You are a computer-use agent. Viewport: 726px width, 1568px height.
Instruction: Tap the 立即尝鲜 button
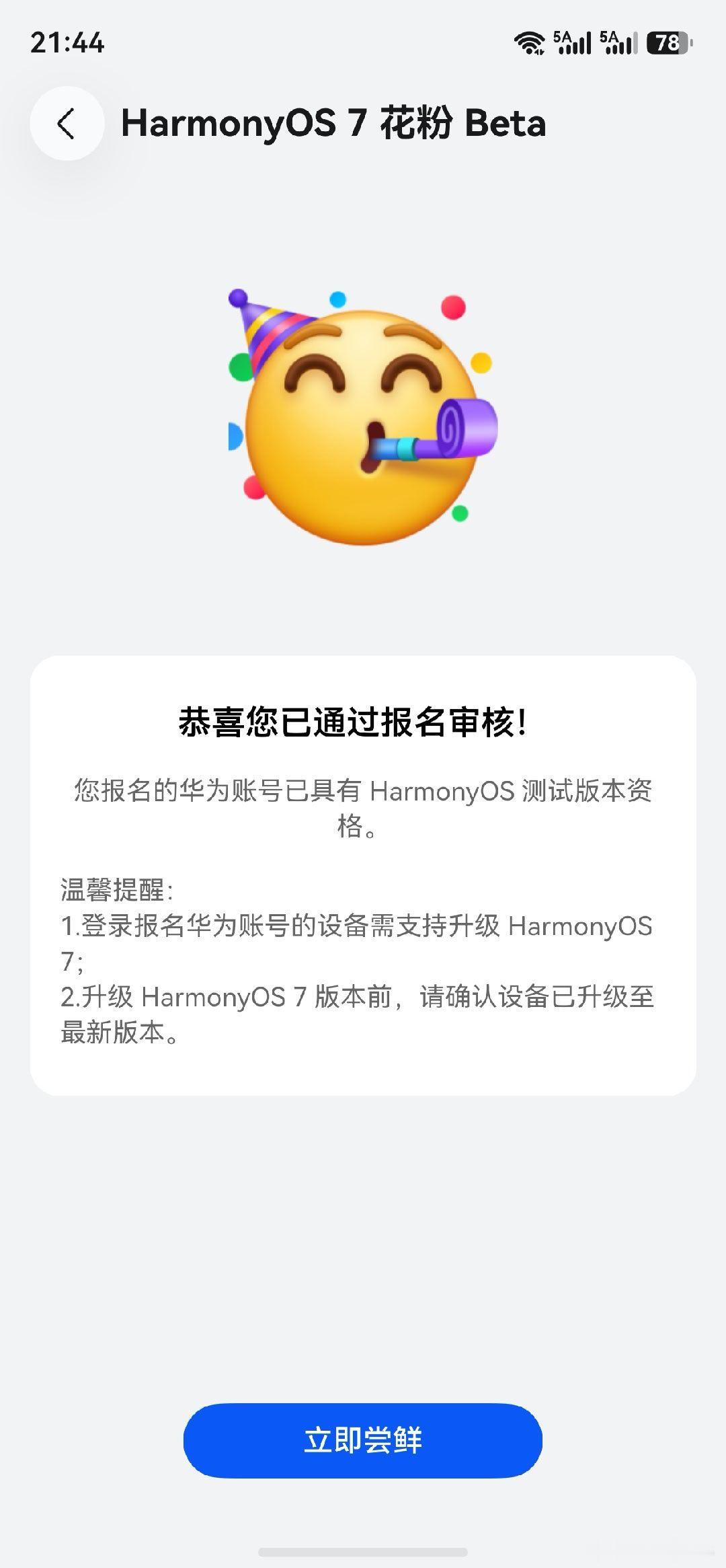[363, 1440]
